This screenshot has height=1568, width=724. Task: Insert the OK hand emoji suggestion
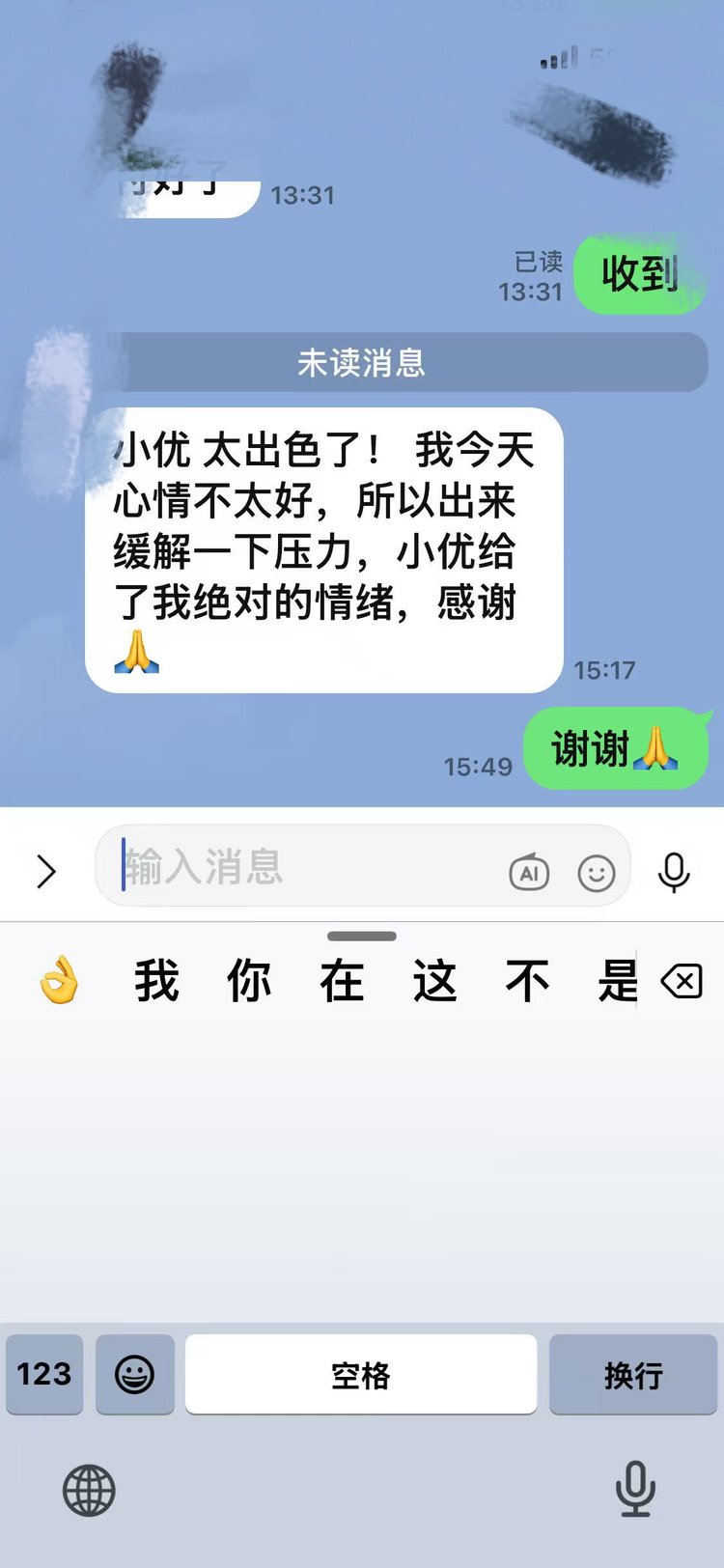coord(60,981)
